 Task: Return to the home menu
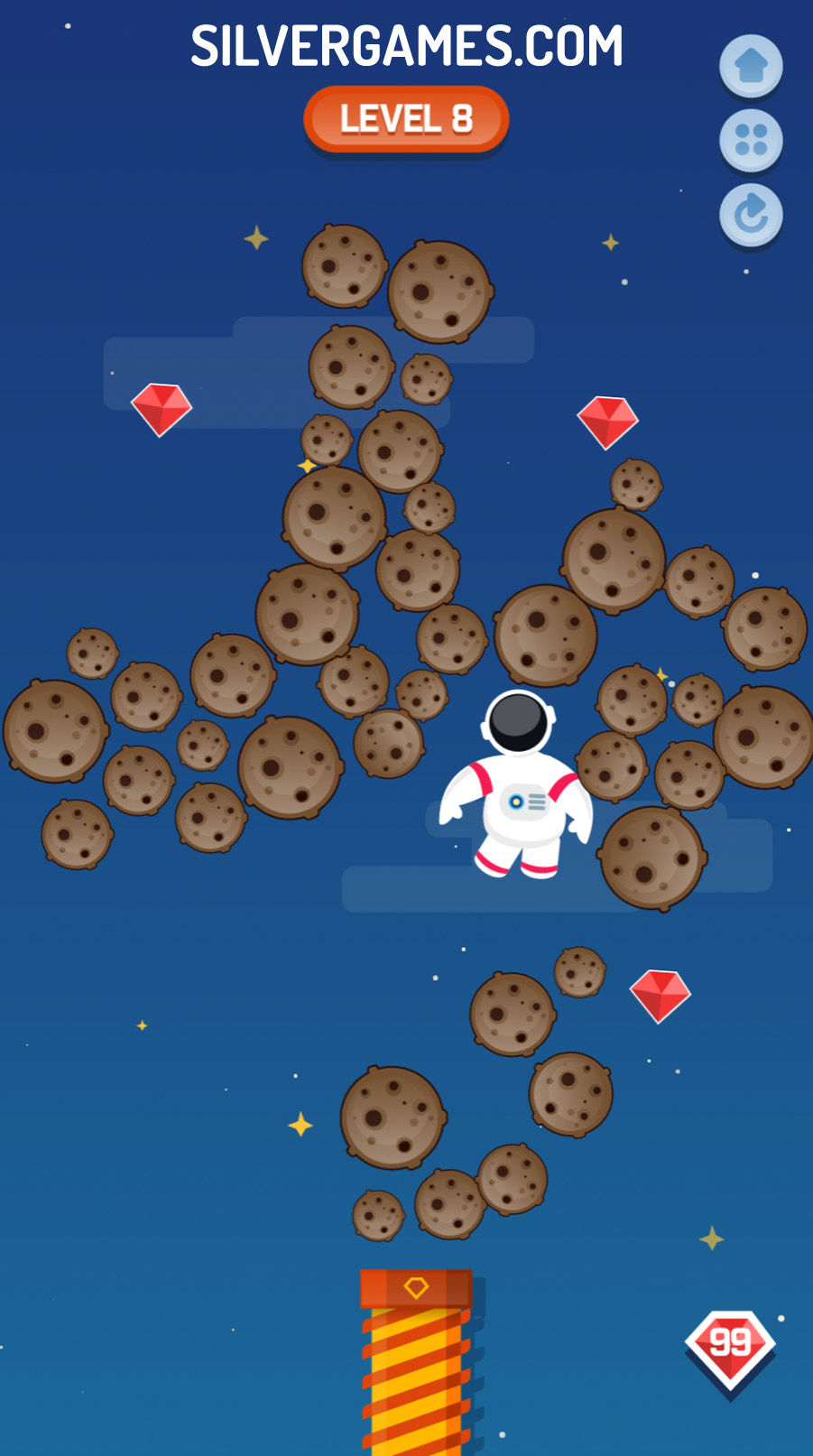coord(751,66)
